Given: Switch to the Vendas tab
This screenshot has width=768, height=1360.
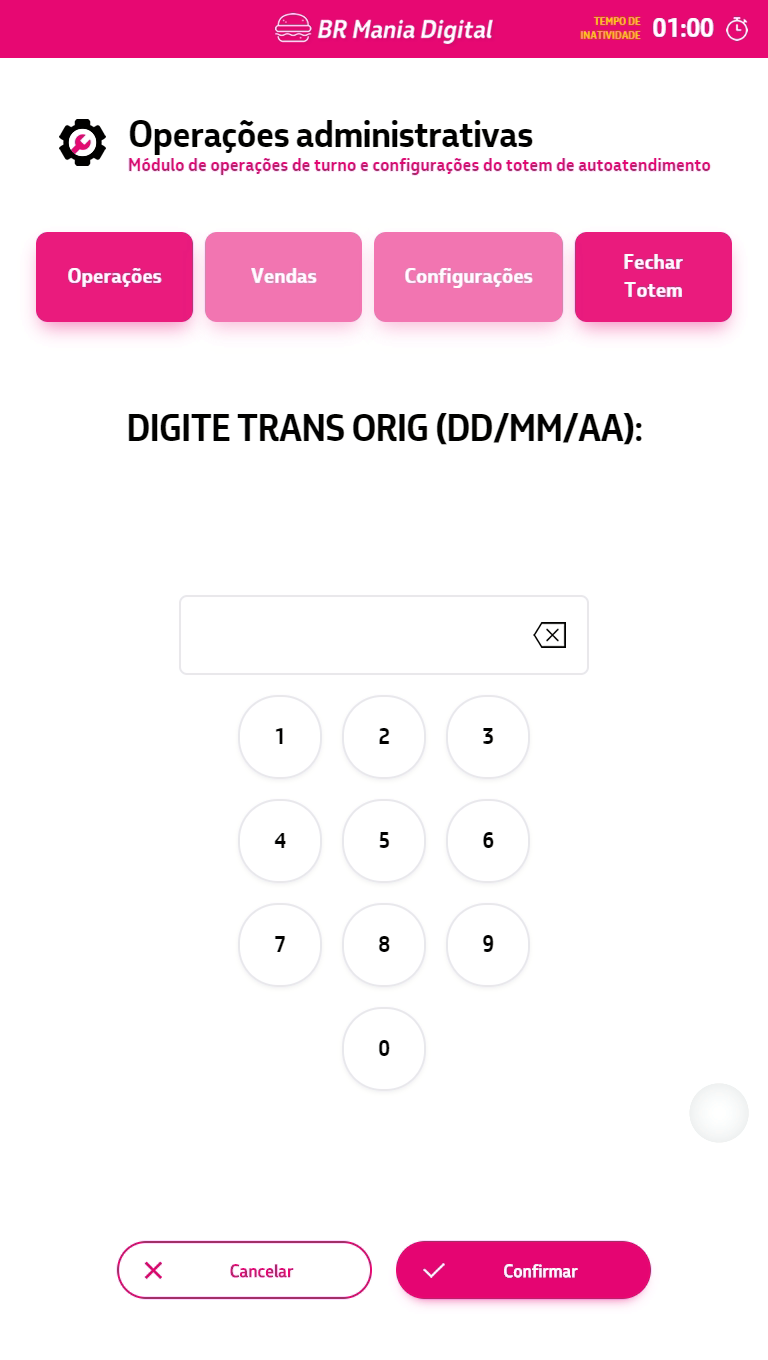Looking at the screenshot, I should pos(283,277).
